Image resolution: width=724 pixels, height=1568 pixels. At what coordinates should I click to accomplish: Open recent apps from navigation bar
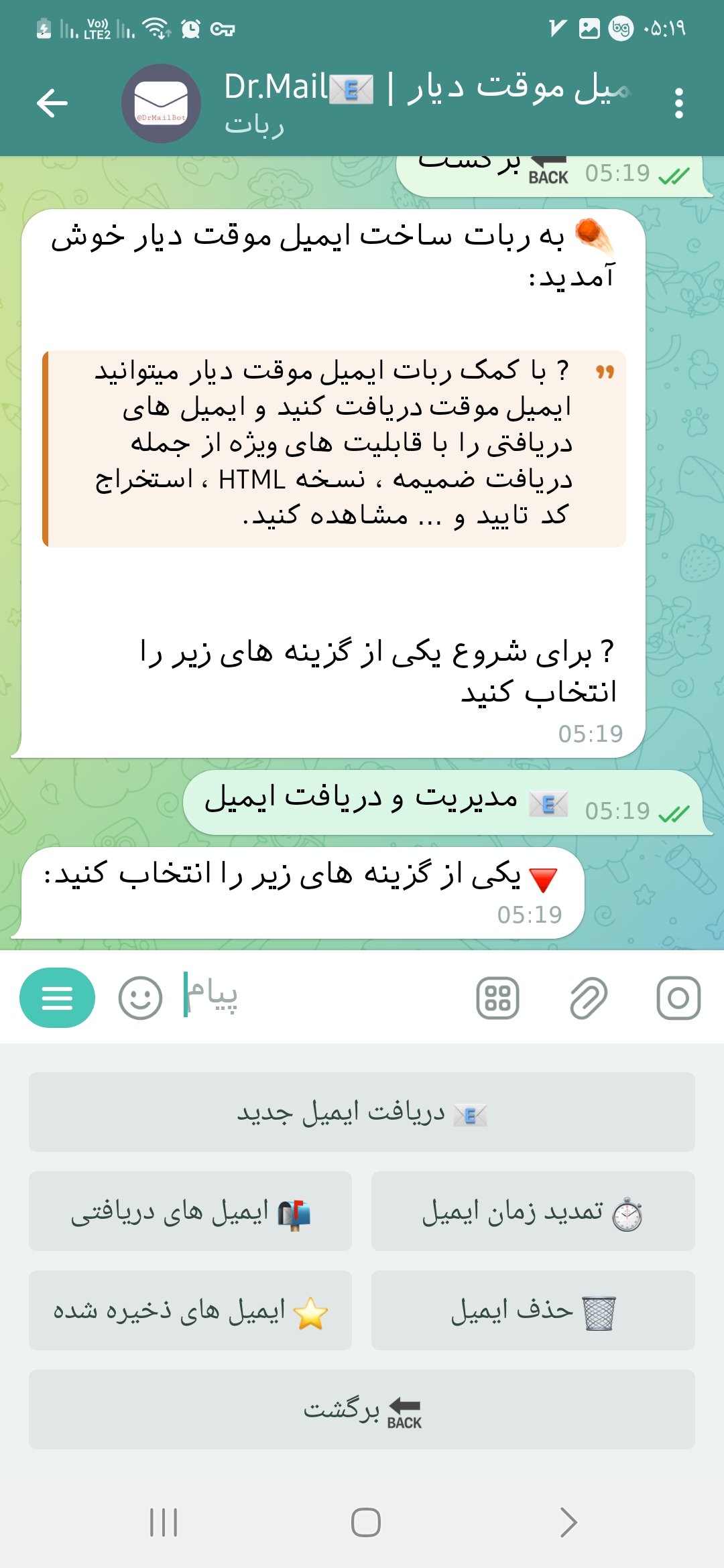[x=164, y=1522]
